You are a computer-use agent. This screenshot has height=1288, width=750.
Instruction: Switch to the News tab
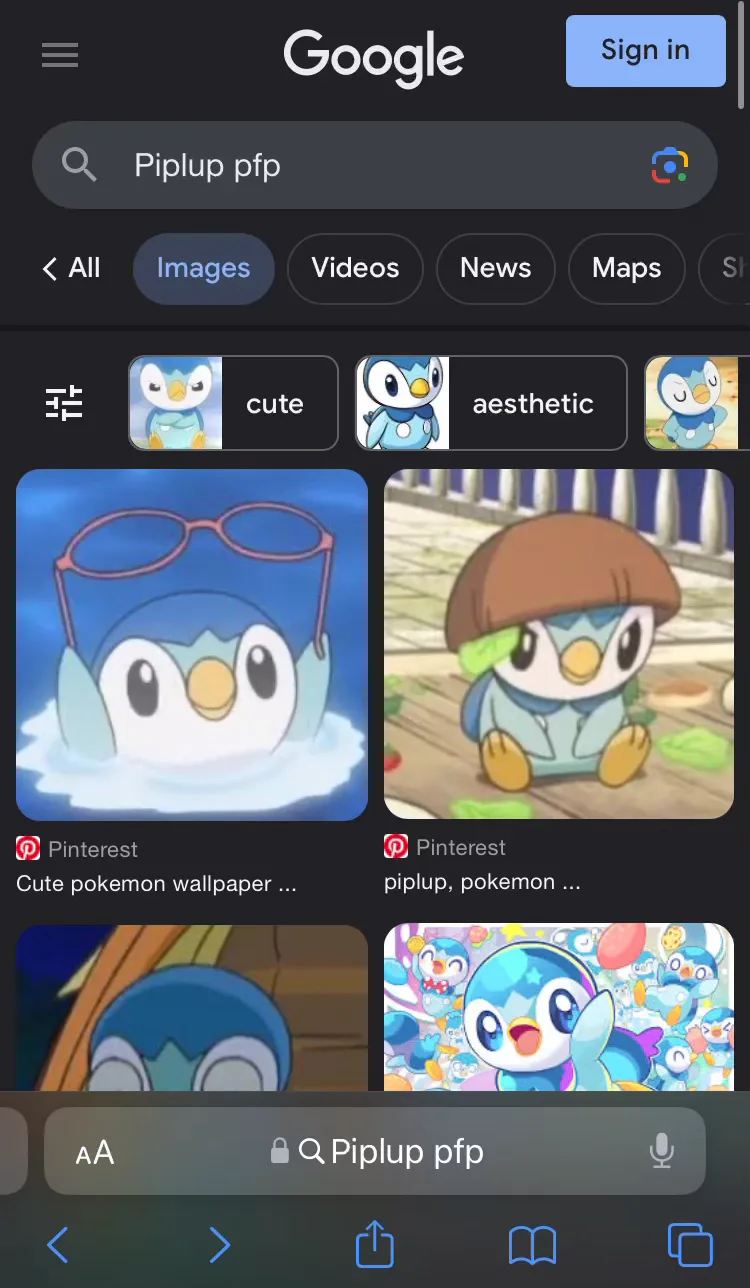point(495,268)
